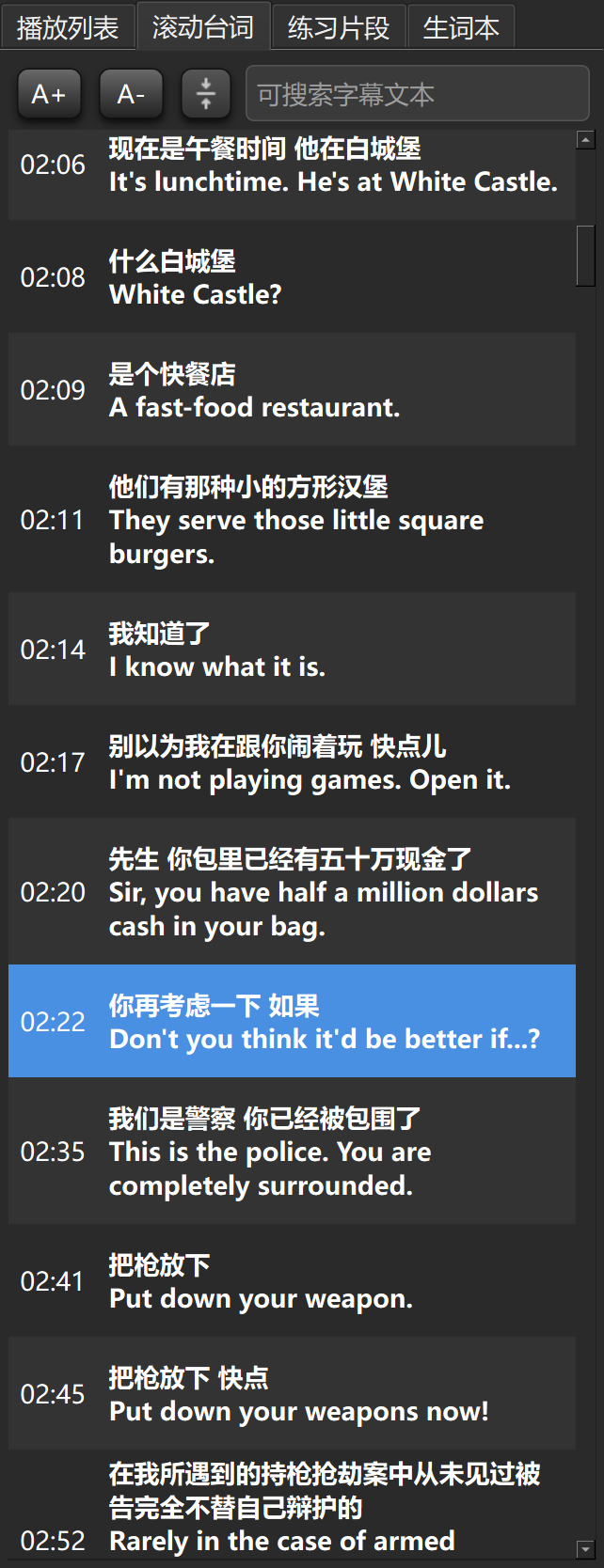Jump to 02:06 line "It's lunchtime"
This screenshot has width=604, height=1568.
click(292, 175)
